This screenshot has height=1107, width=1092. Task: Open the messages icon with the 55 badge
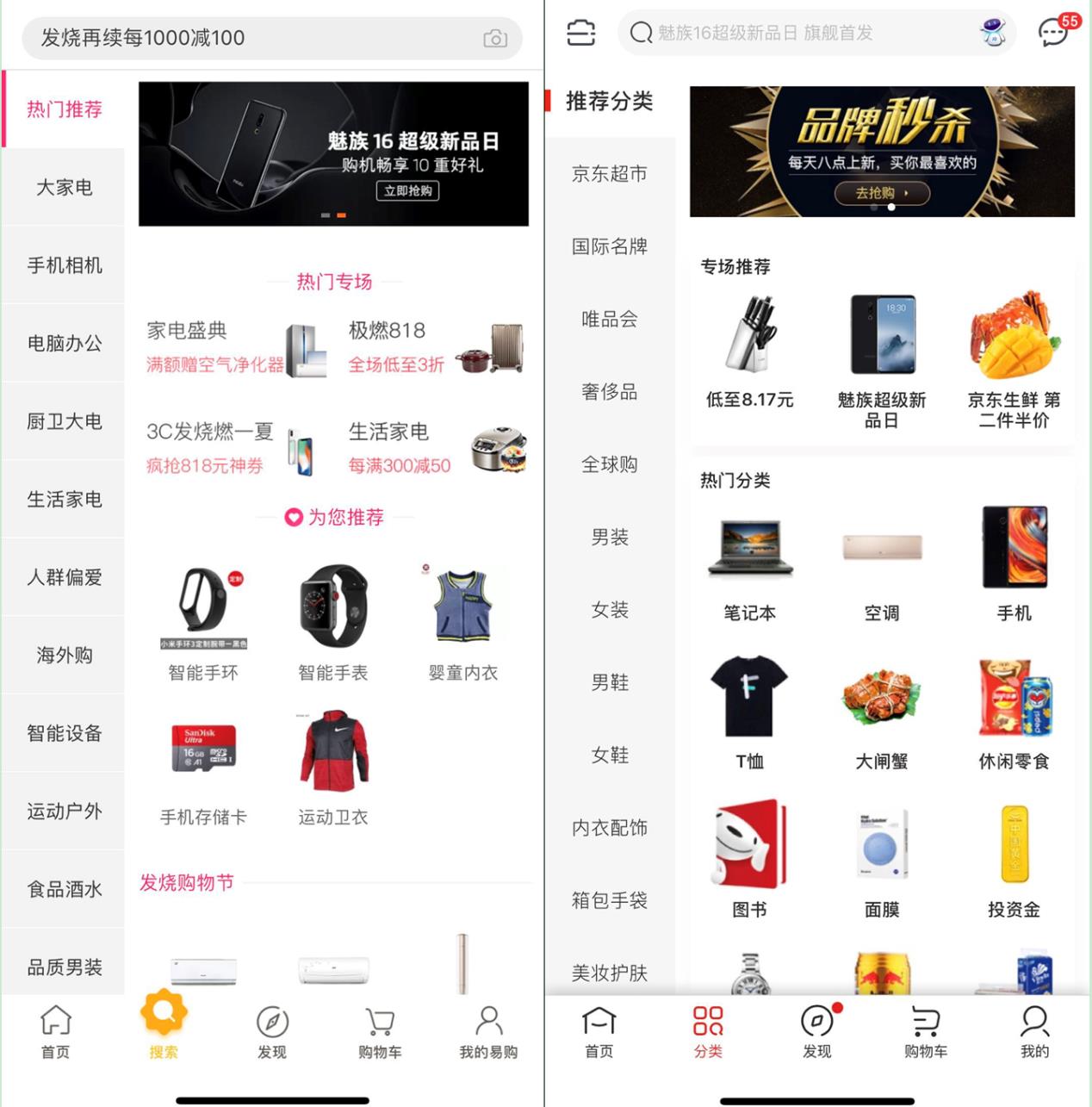pyautogui.click(x=1054, y=33)
